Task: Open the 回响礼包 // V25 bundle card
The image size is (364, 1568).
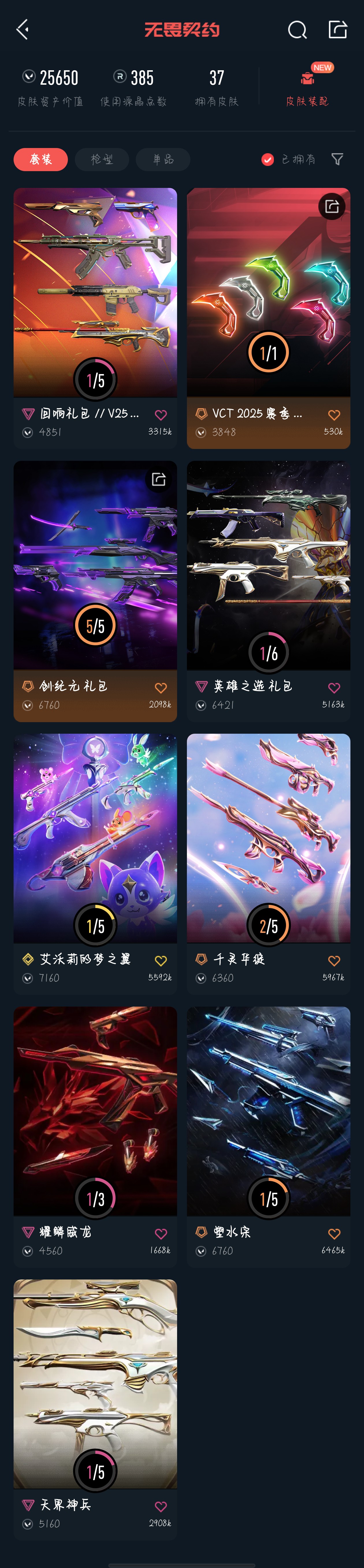Action: coord(96,318)
